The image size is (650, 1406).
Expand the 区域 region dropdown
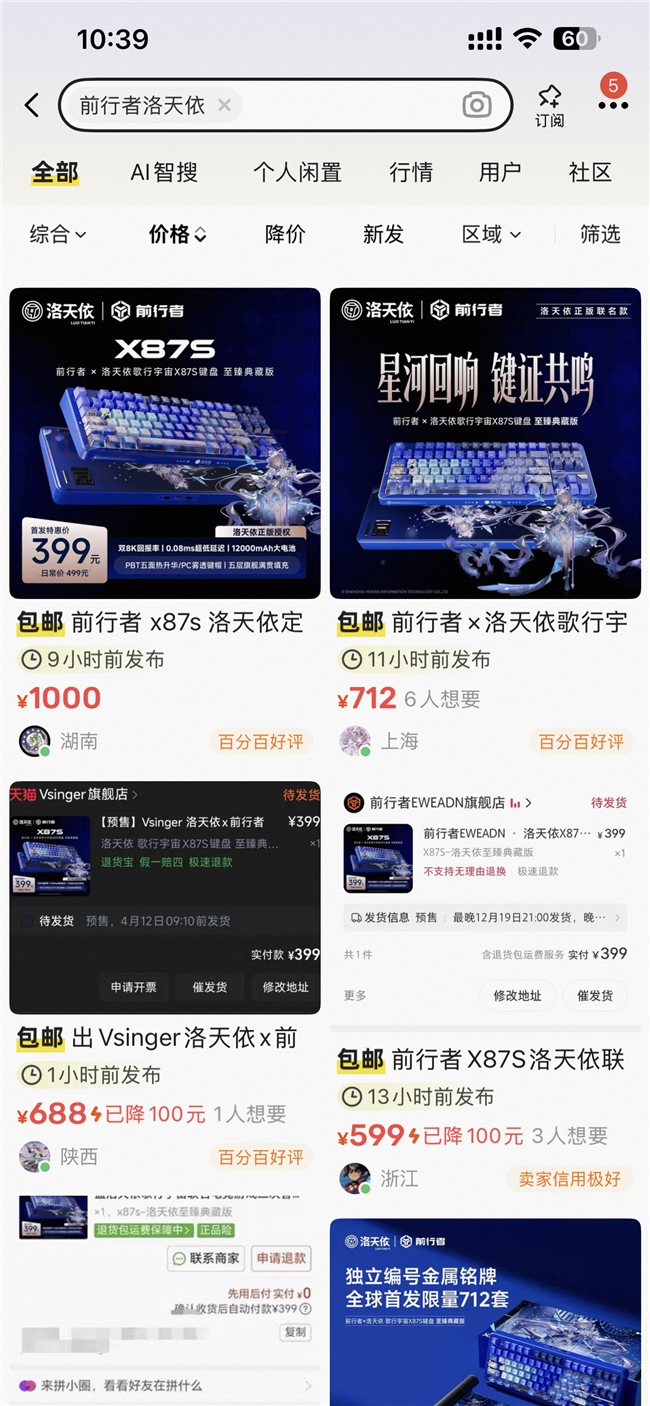(x=491, y=234)
